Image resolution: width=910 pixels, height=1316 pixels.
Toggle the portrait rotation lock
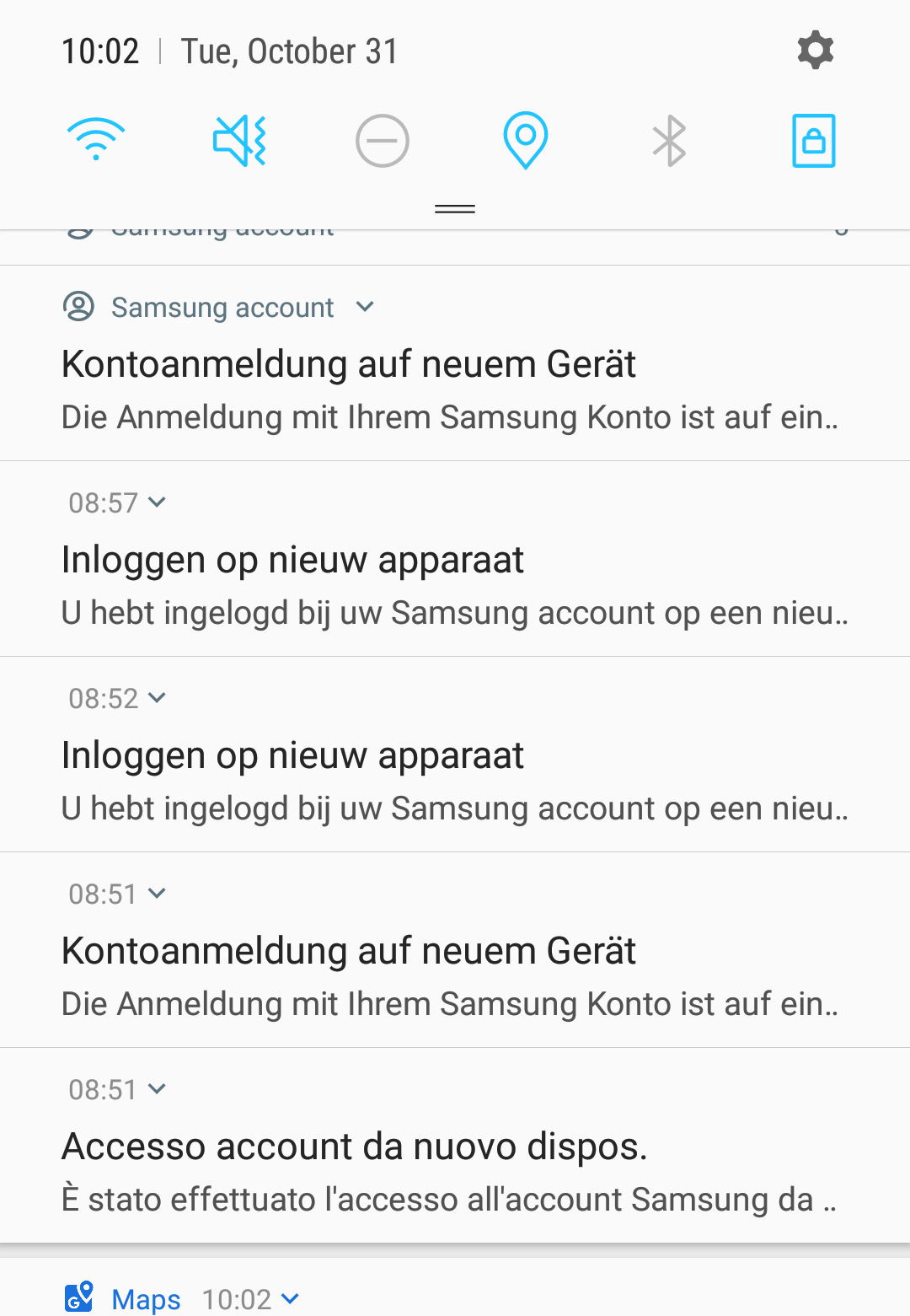813,140
